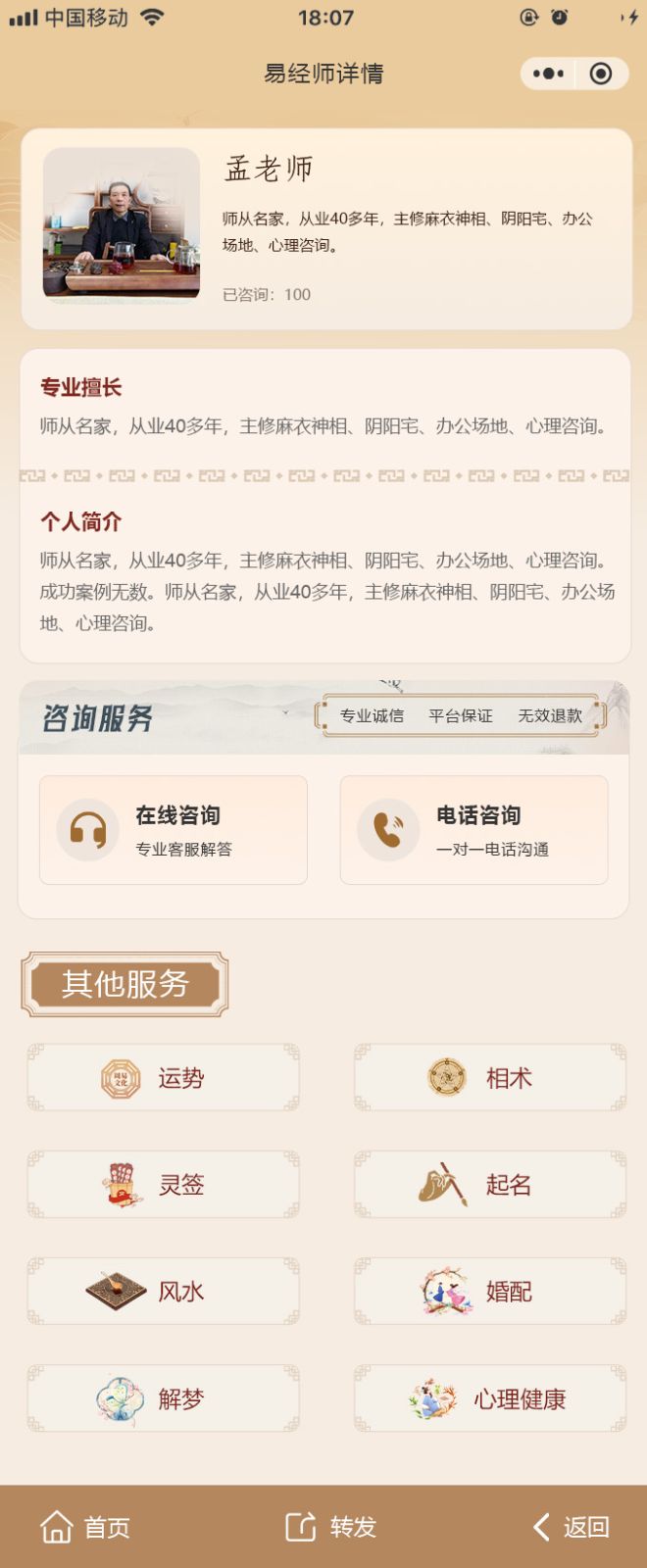The width and height of the screenshot is (647, 1568).
Task: Select the 解梦 dream interpretation service
Action: (x=163, y=1398)
